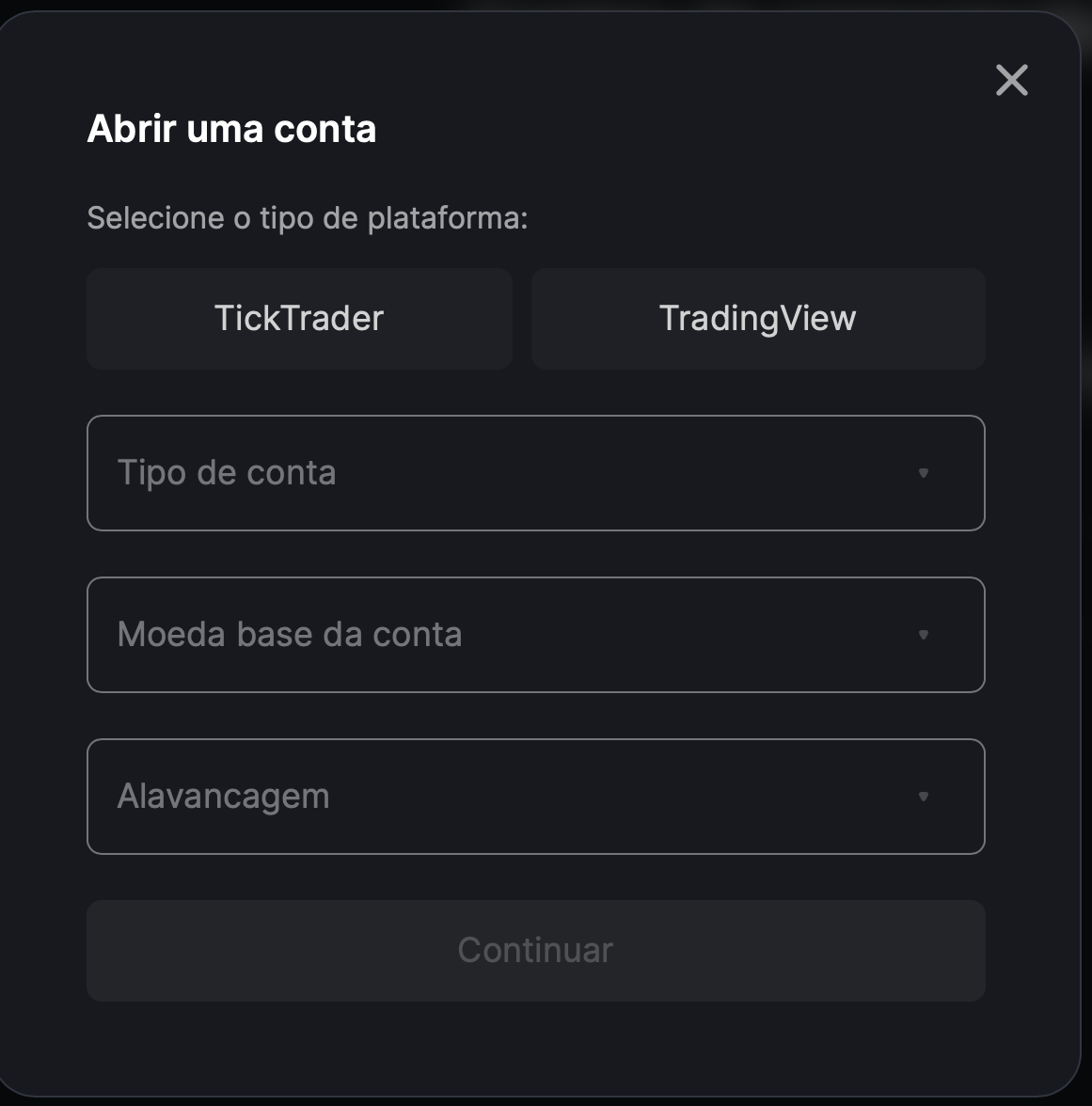This screenshot has width=1092, height=1106.
Task: Open the Alavancagem dropdown
Action: click(x=535, y=797)
